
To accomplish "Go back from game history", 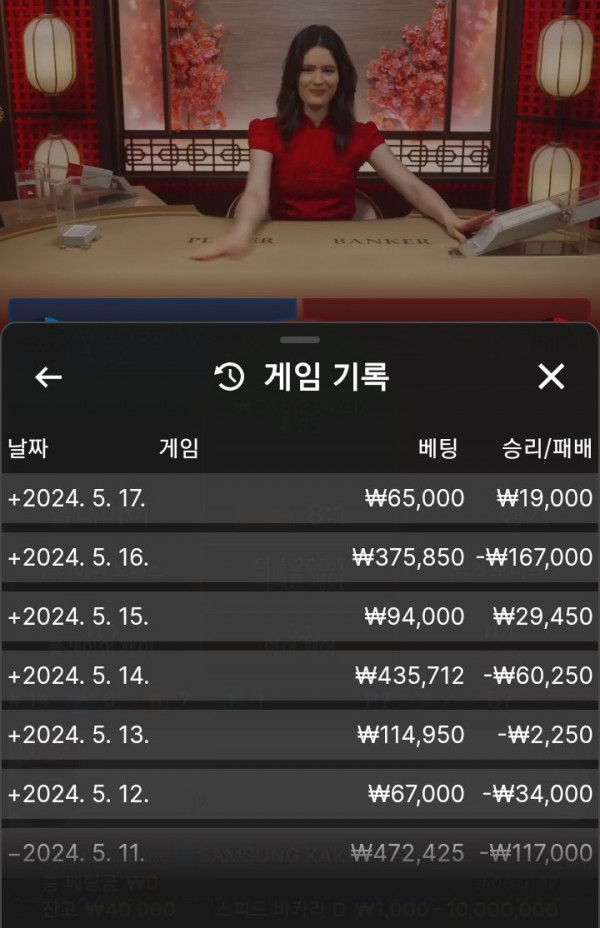I will click(x=48, y=377).
